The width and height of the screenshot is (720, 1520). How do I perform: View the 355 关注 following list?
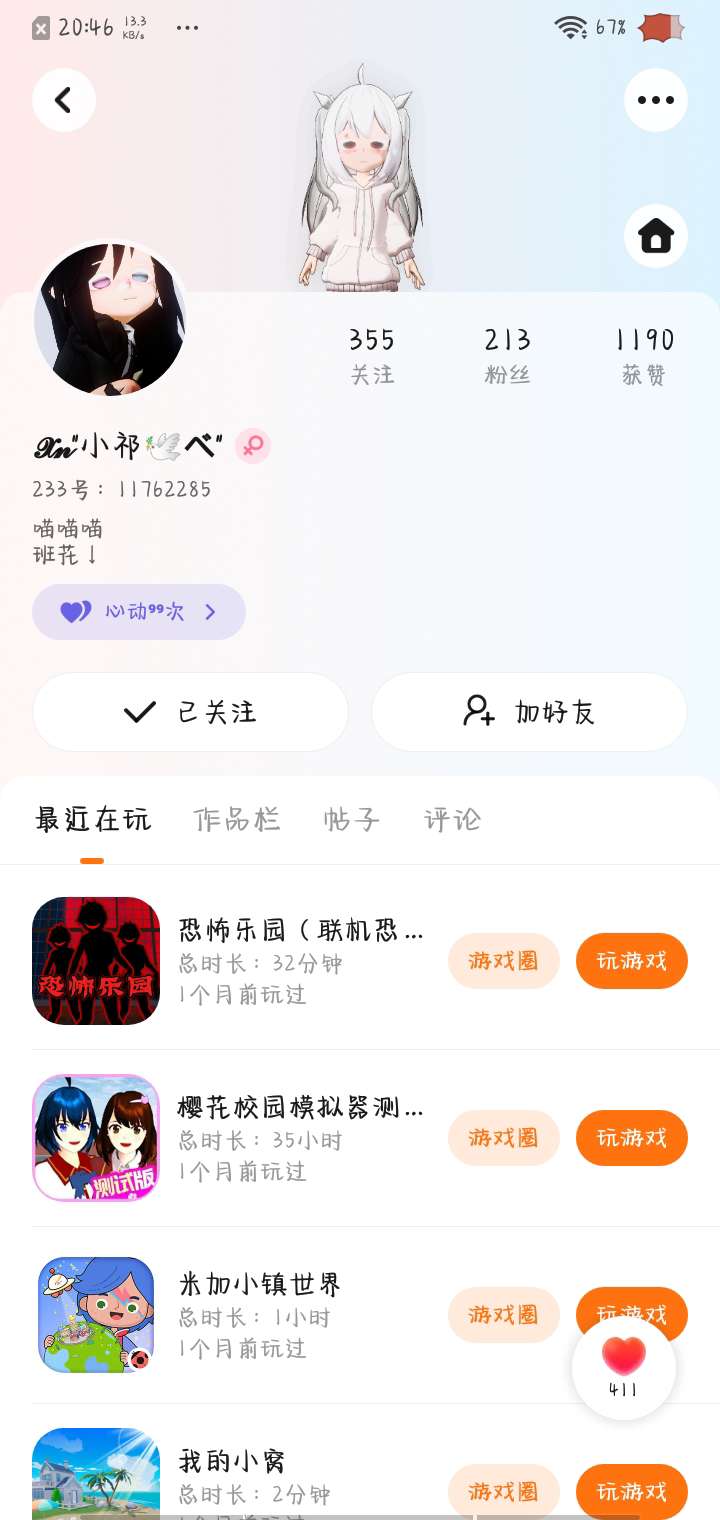[372, 355]
